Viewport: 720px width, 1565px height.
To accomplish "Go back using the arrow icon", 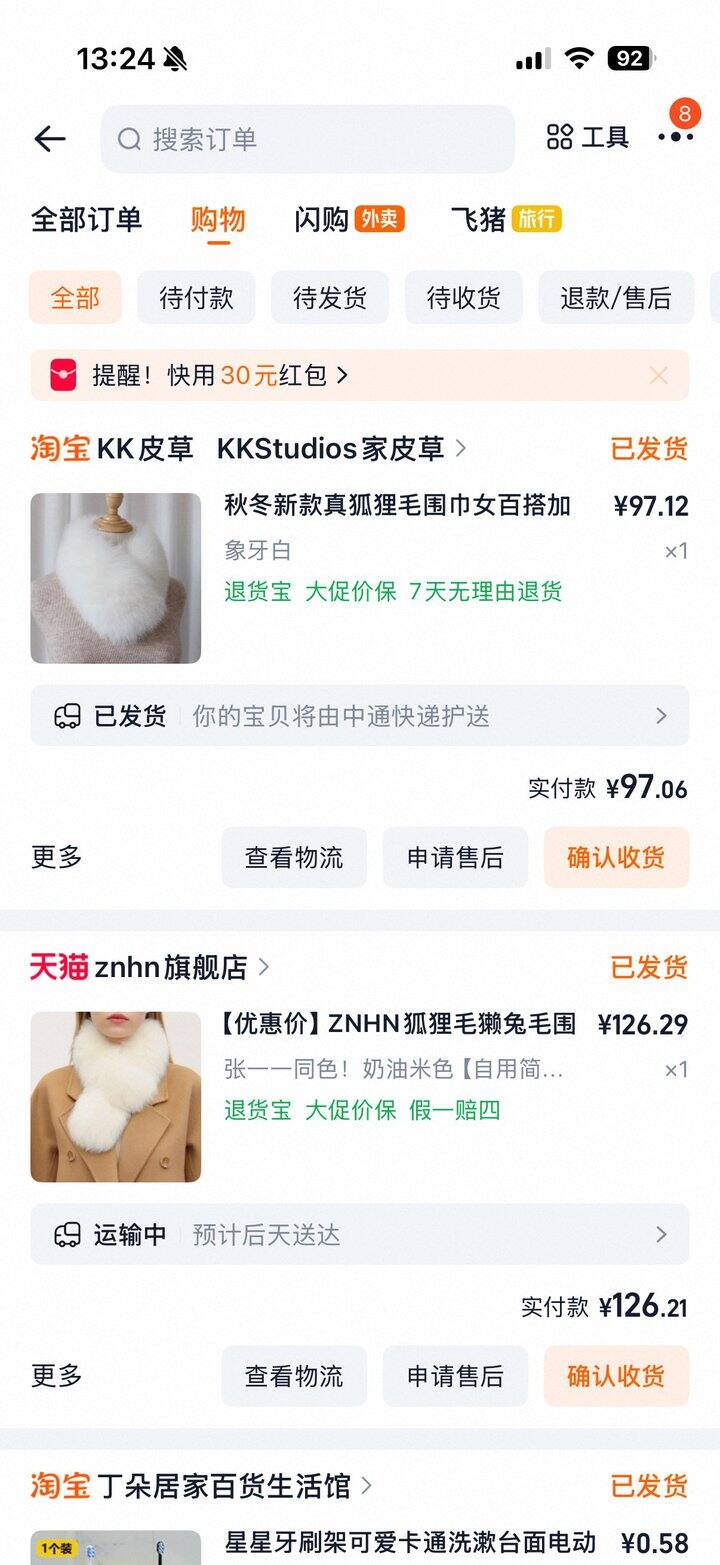I will tap(49, 139).
